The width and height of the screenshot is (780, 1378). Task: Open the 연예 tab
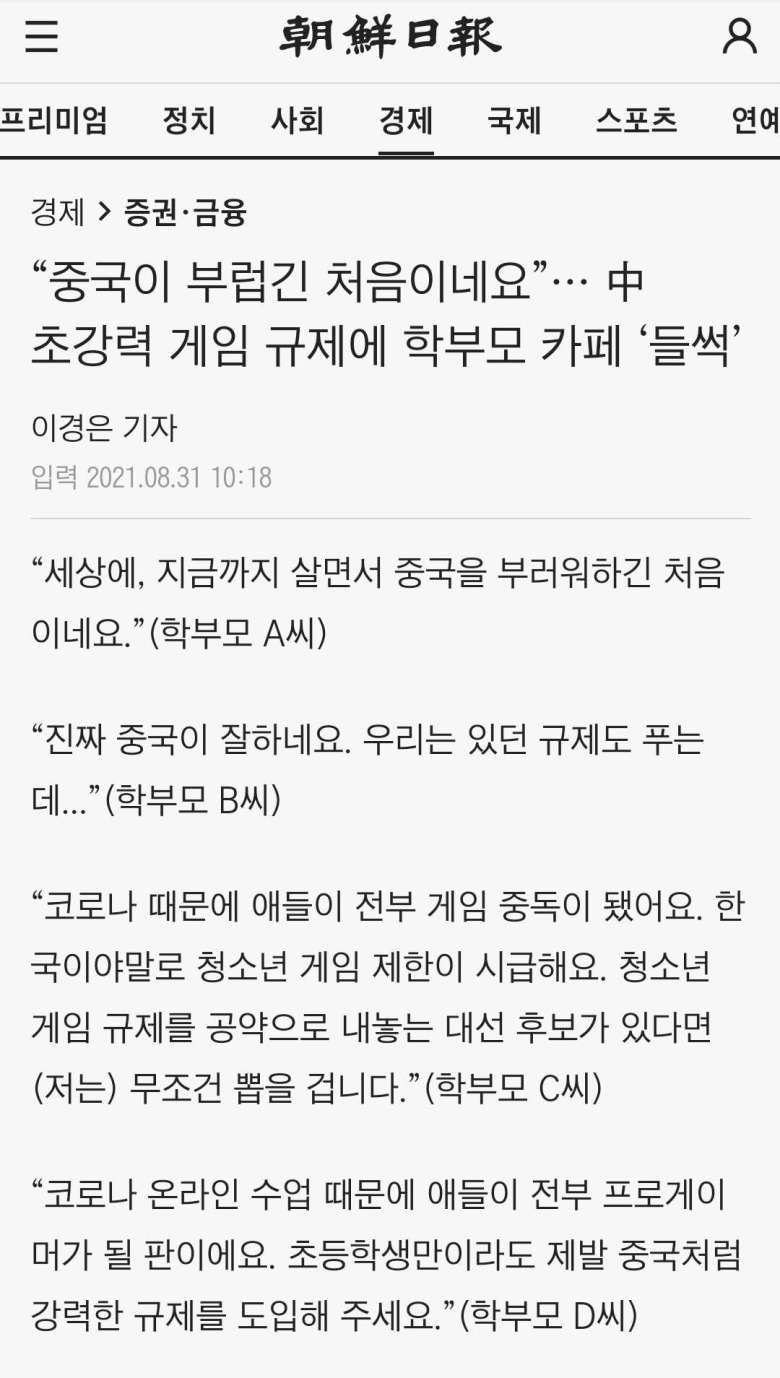[x=754, y=121]
